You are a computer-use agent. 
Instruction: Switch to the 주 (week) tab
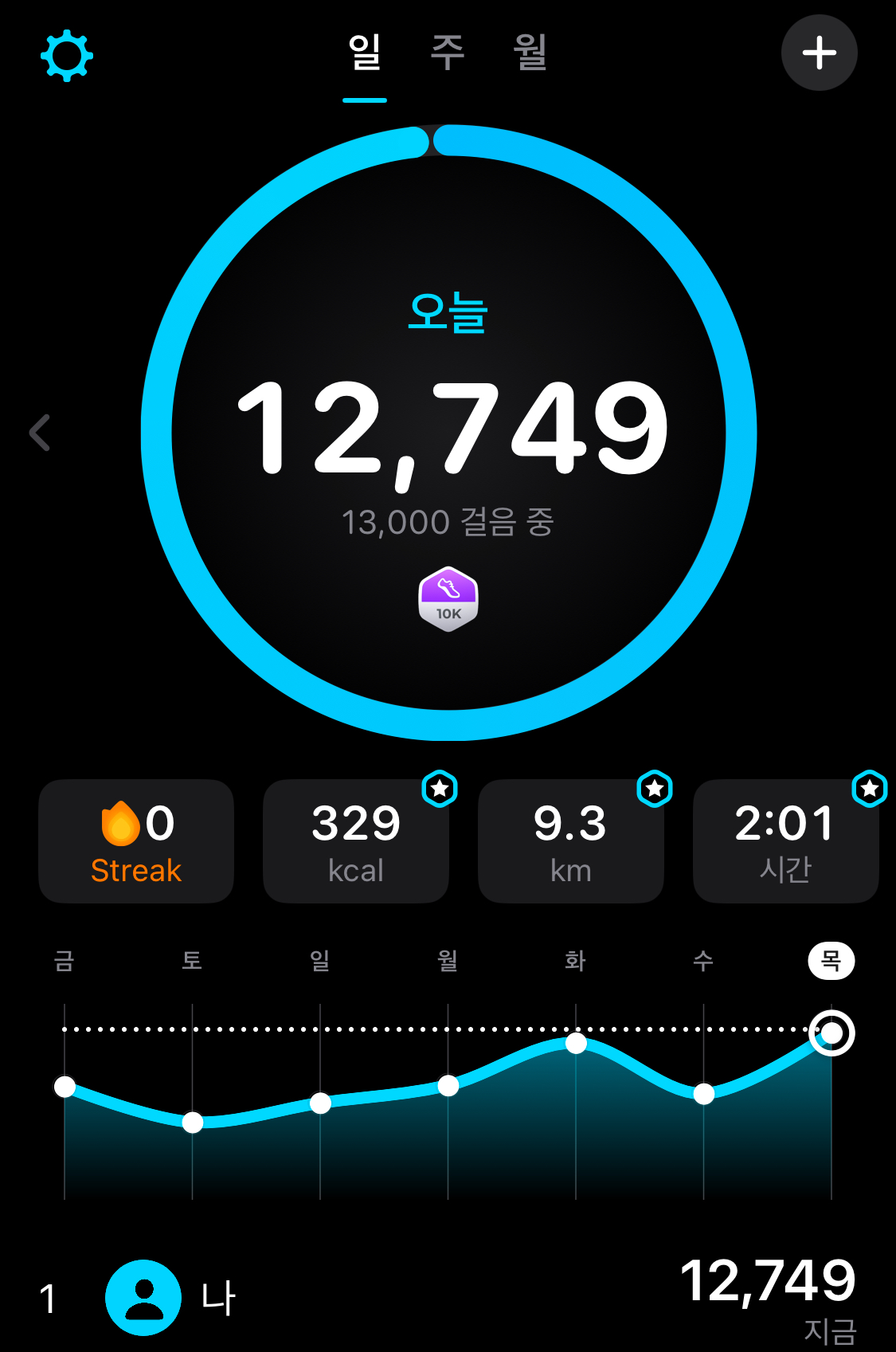coord(448,53)
